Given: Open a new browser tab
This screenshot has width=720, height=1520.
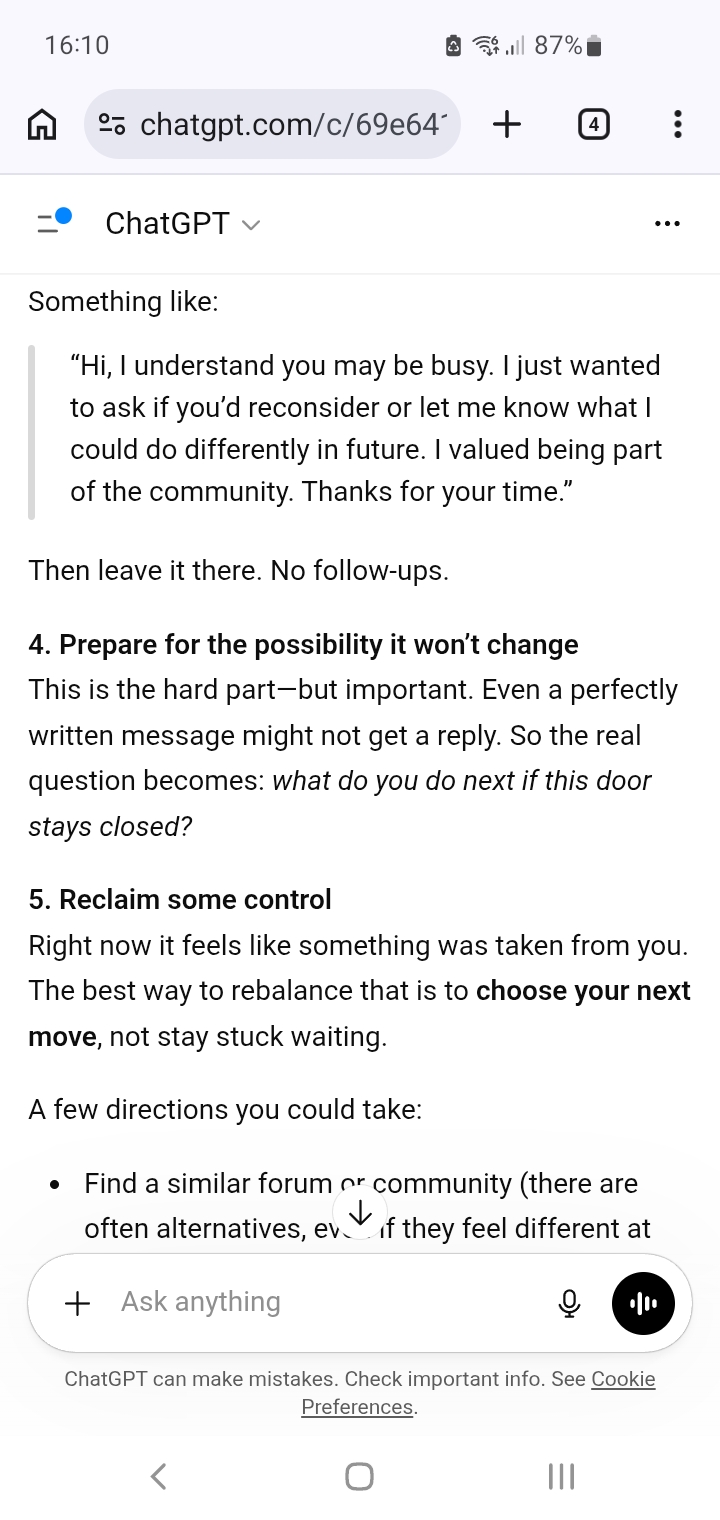Looking at the screenshot, I should [507, 124].
